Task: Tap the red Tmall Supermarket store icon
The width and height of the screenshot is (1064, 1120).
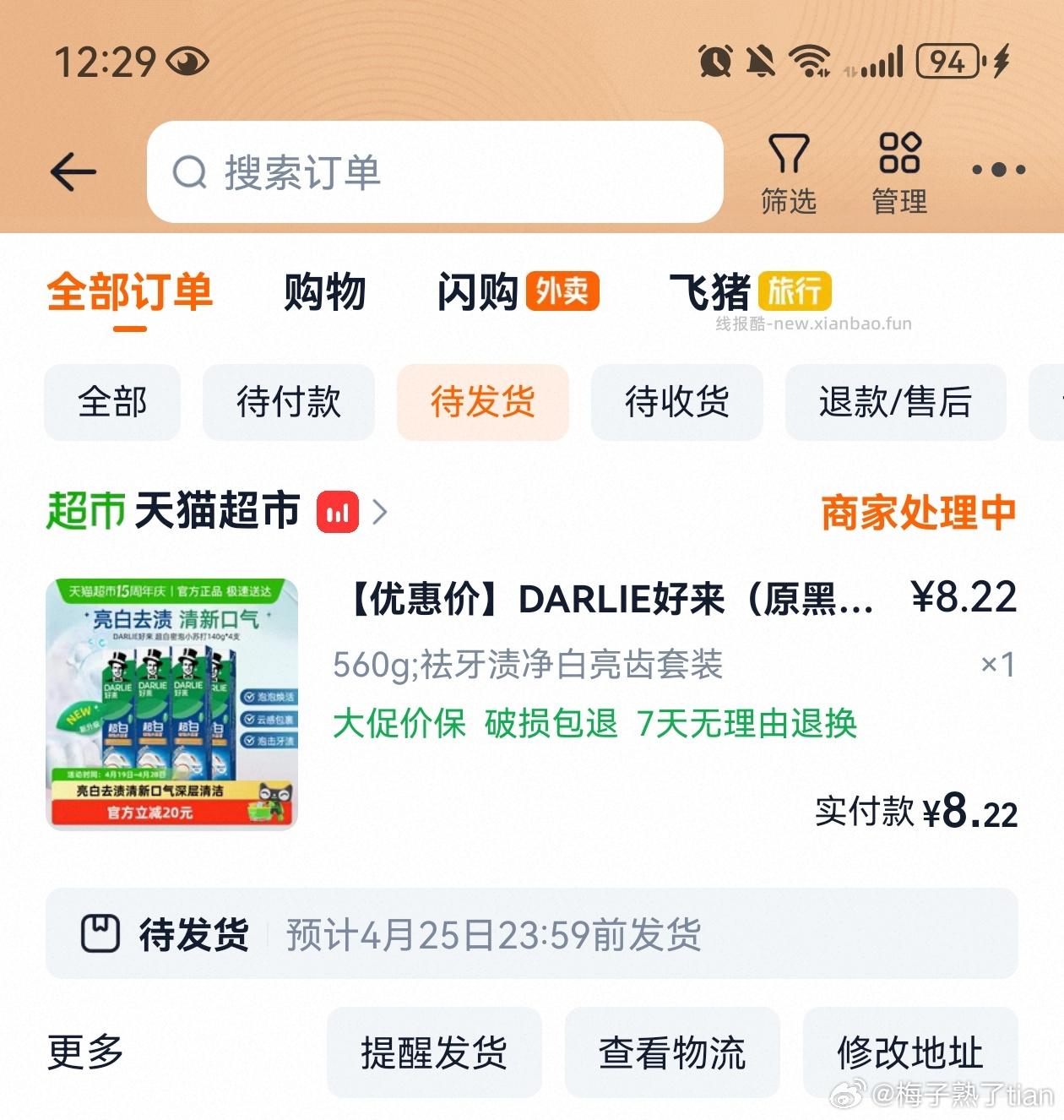Action: coord(337,511)
